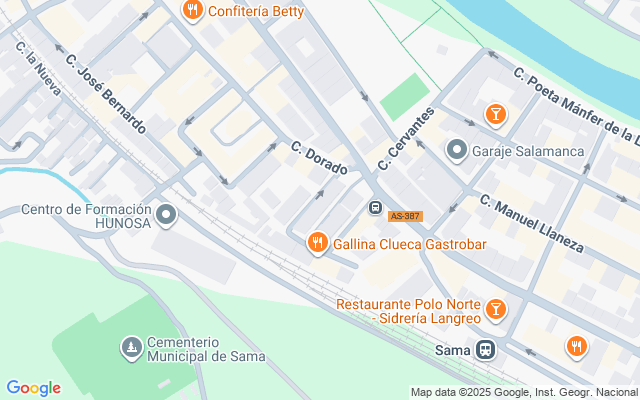Open the Restaurante Polo Norte Sidrería marker
The width and height of the screenshot is (640, 400).
click(495, 309)
